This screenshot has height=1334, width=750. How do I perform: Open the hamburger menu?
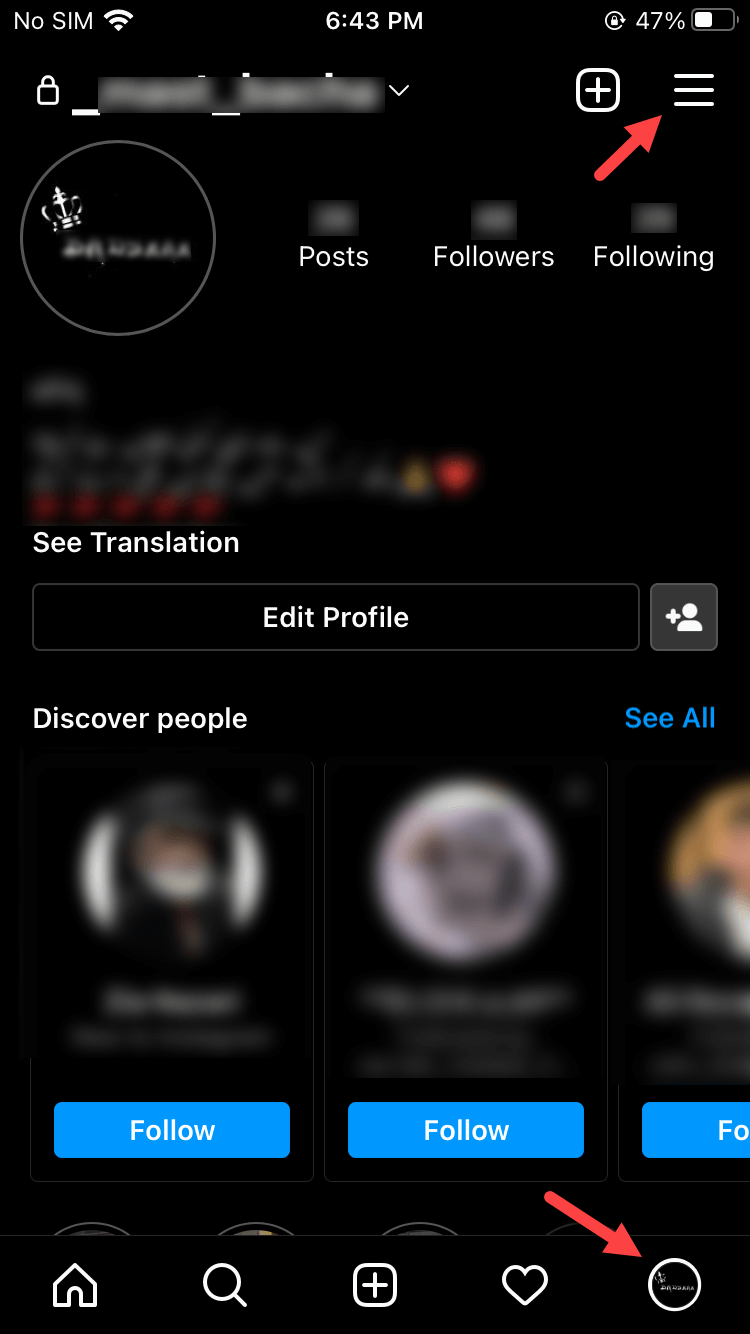coord(693,91)
